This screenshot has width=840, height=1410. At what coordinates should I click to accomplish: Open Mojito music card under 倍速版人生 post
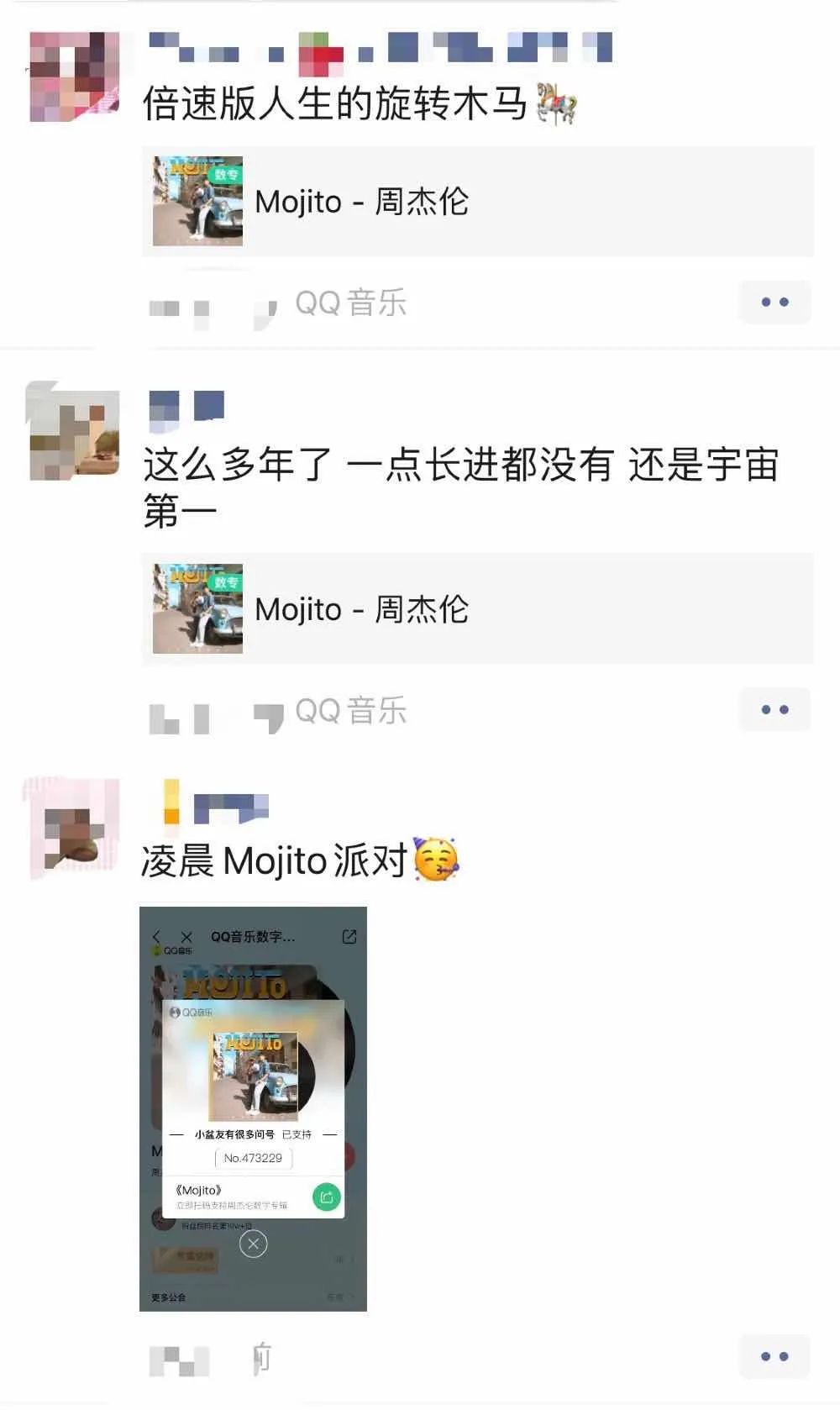click(477, 202)
